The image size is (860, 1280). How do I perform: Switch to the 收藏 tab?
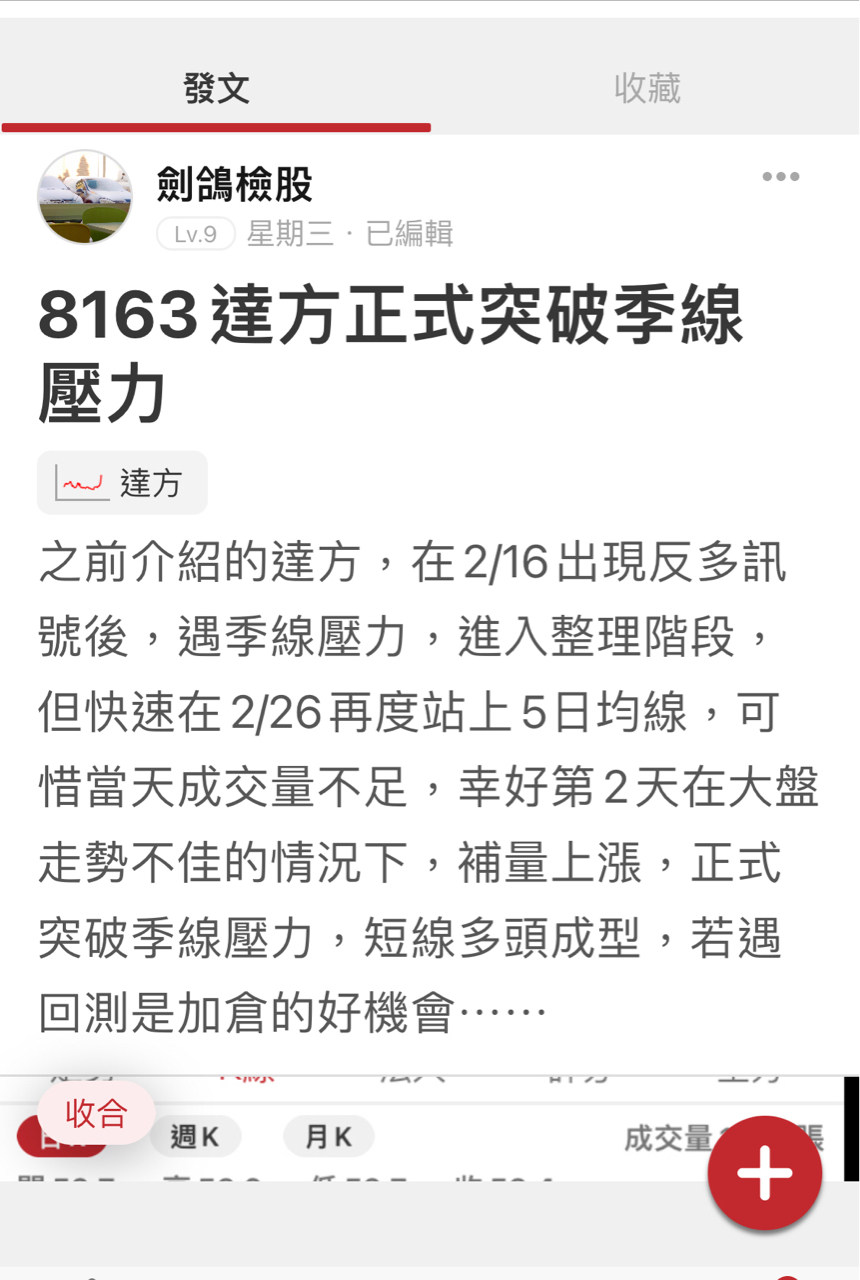647,89
